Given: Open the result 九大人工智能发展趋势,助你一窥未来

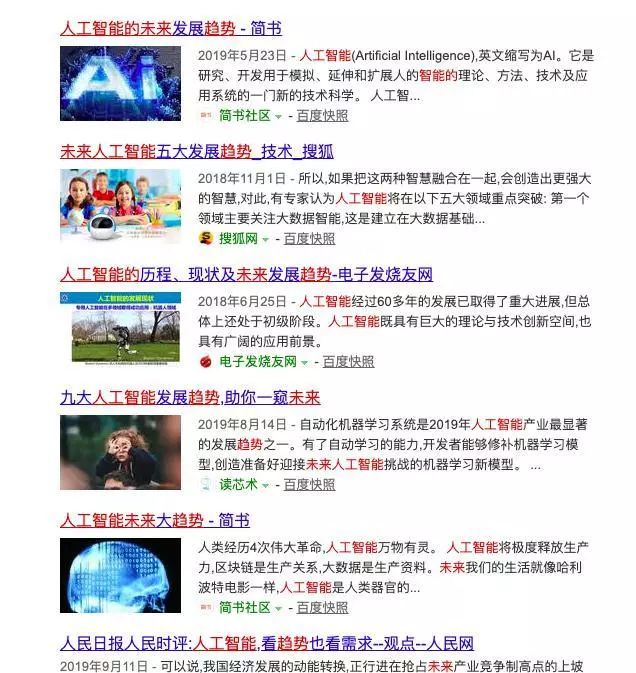Looking at the screenshot, I should [190, 397].
